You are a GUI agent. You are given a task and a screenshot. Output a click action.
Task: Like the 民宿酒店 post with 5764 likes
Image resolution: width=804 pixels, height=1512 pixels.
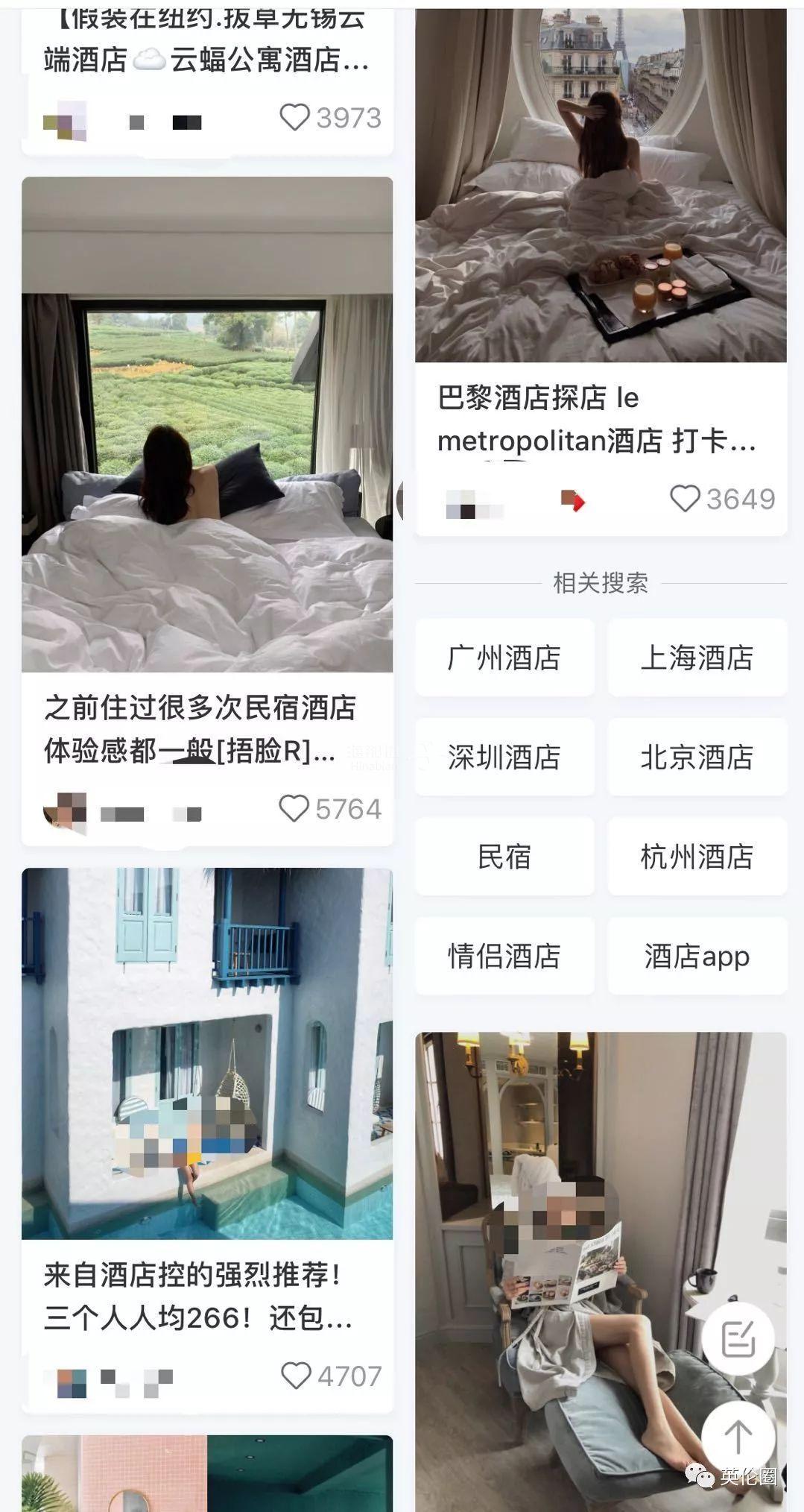(294, 809)
